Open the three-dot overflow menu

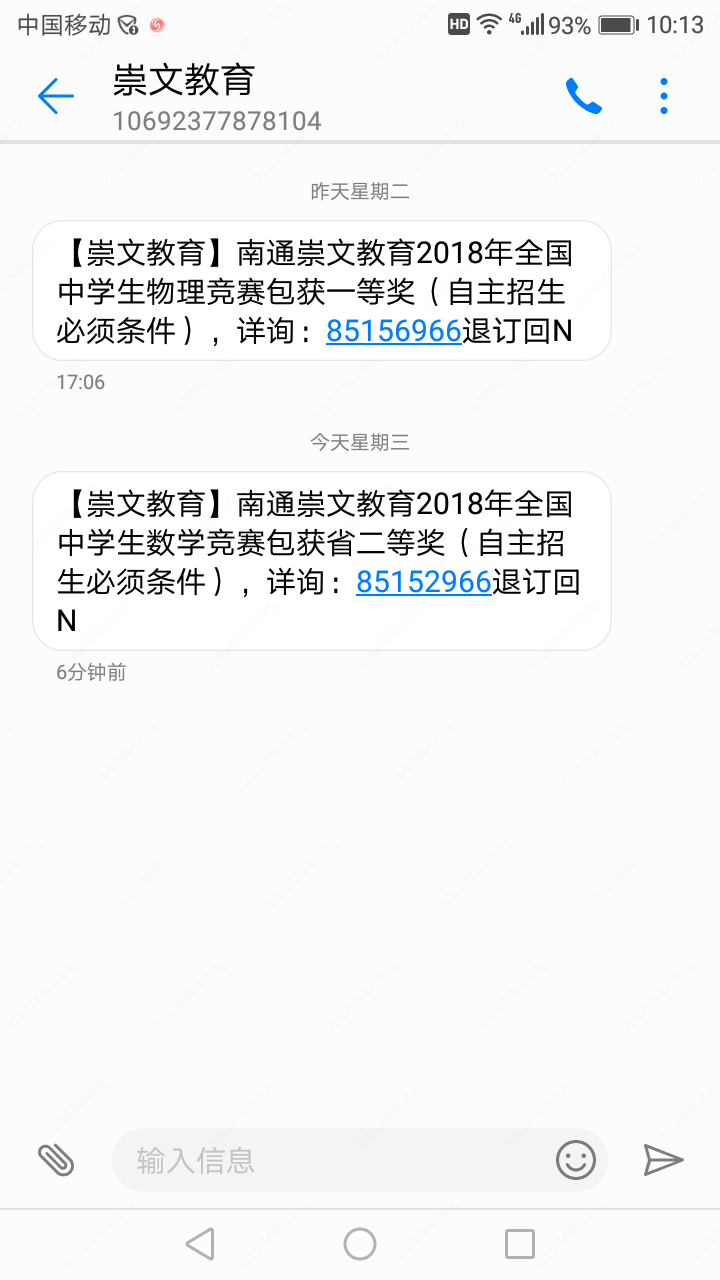[663, 95]
